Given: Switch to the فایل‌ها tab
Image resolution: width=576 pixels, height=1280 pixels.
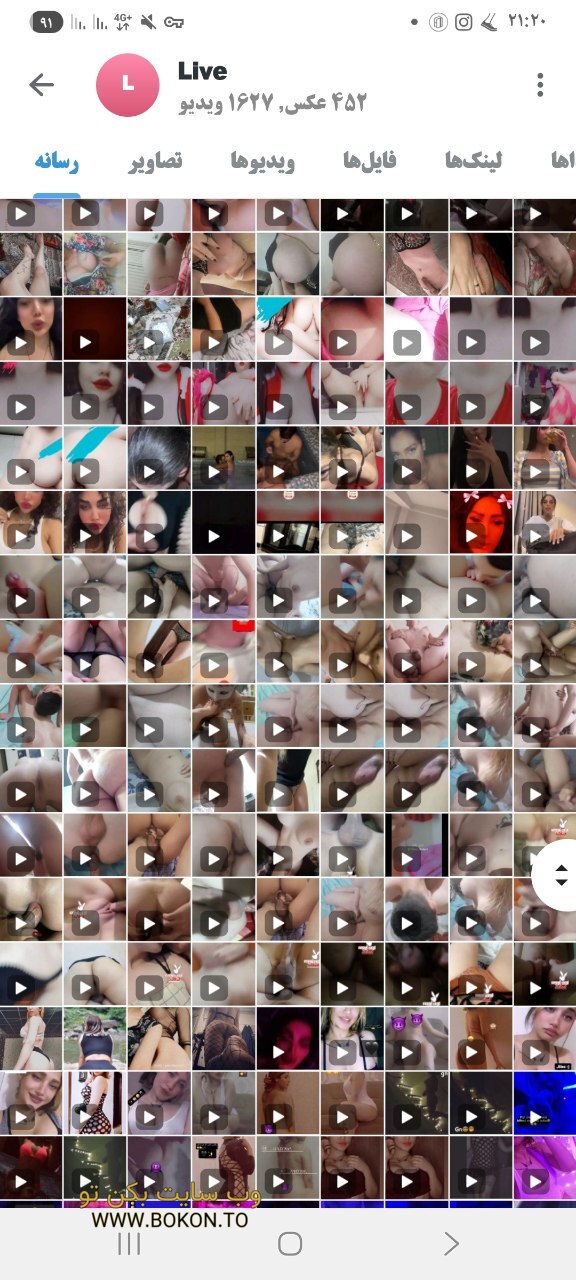Looking at the screenshot, I should click(x=370, y=161).
